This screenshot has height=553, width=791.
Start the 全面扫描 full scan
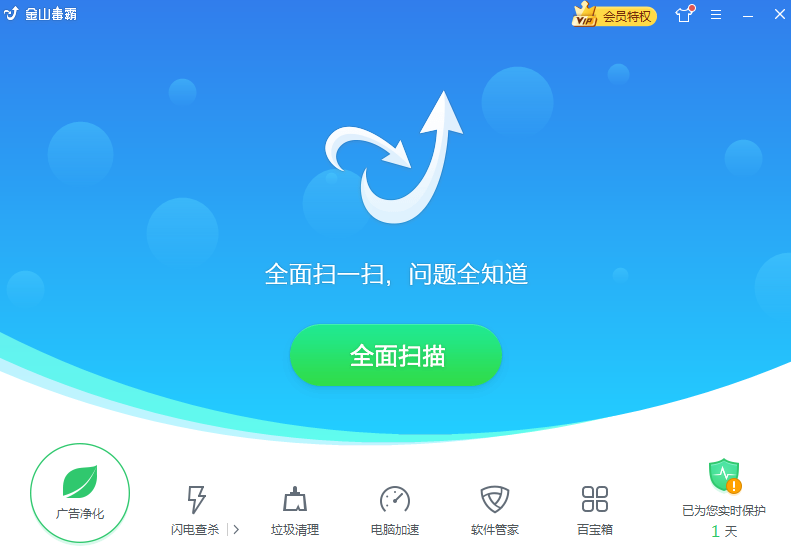(396, 355)
